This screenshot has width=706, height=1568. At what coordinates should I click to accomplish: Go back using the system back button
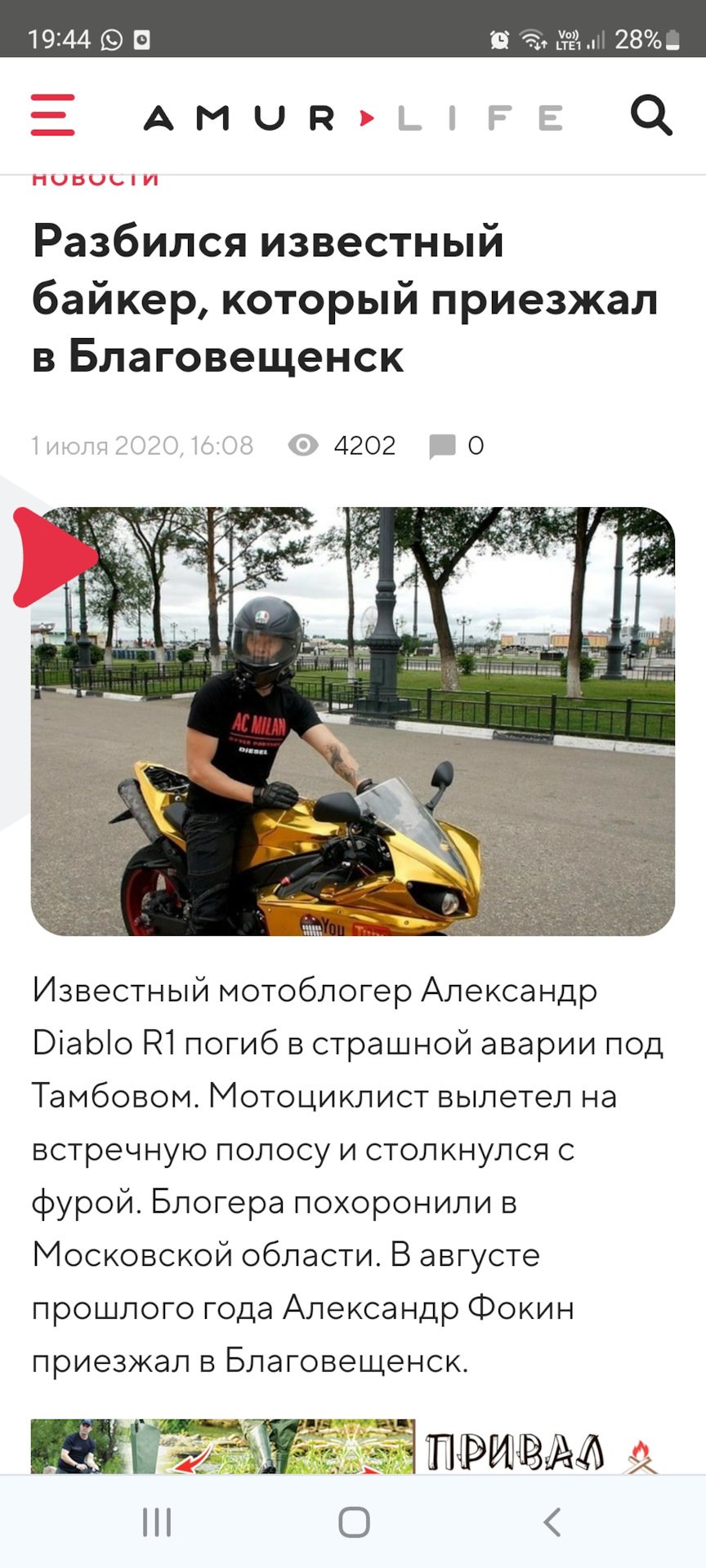[x=552, y=1521]
